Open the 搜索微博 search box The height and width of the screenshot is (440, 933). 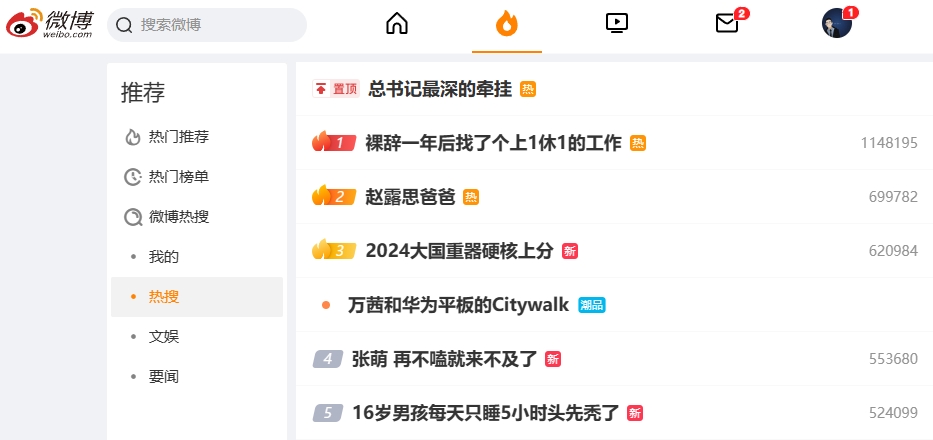(206, 25)
